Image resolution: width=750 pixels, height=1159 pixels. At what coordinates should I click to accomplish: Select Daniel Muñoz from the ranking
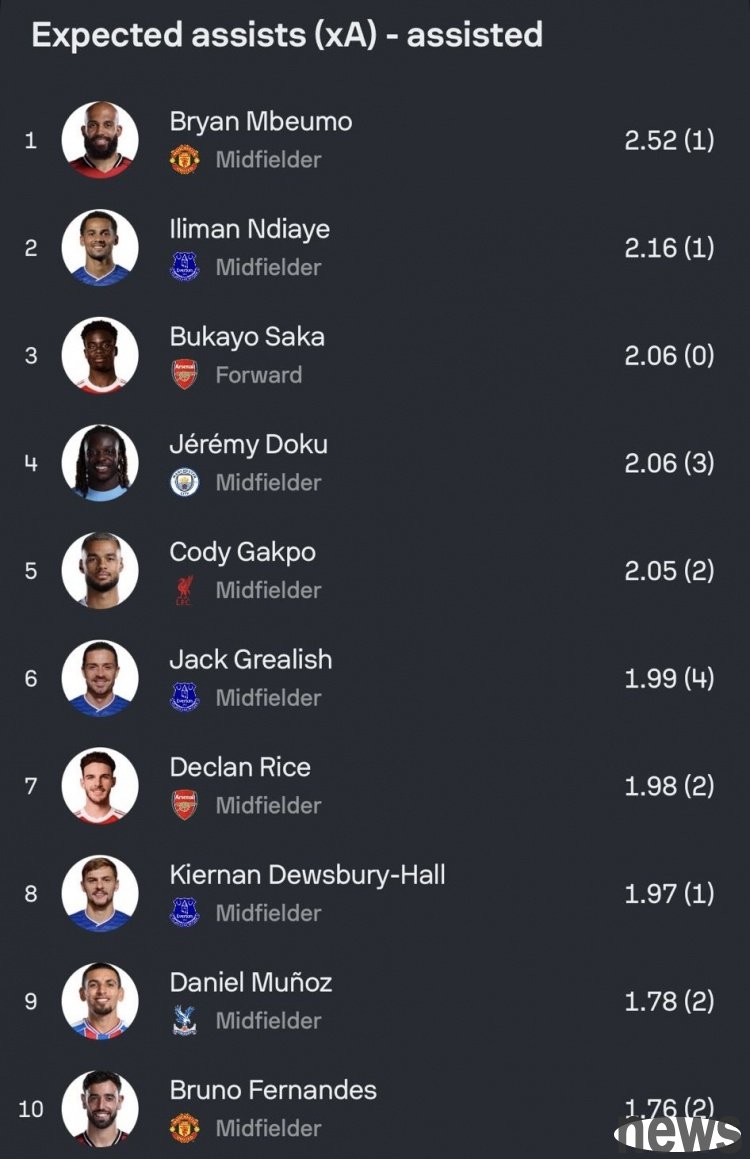tap(251, 983)
